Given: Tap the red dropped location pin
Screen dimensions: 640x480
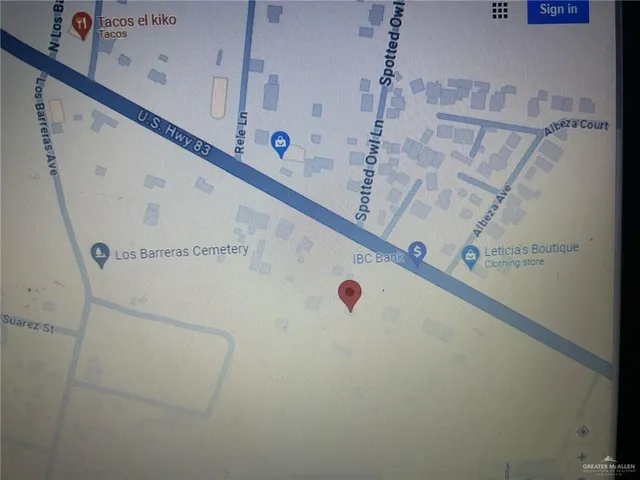Looking at the screenshot, I should 350,294.
